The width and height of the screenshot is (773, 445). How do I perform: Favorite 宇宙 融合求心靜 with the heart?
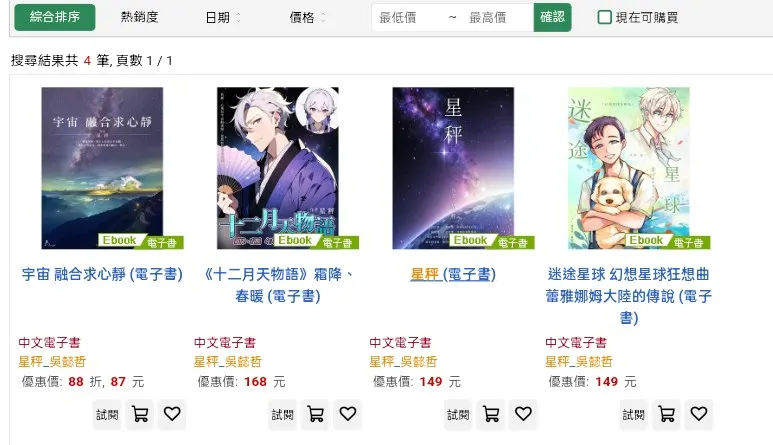tap(171, 414)
